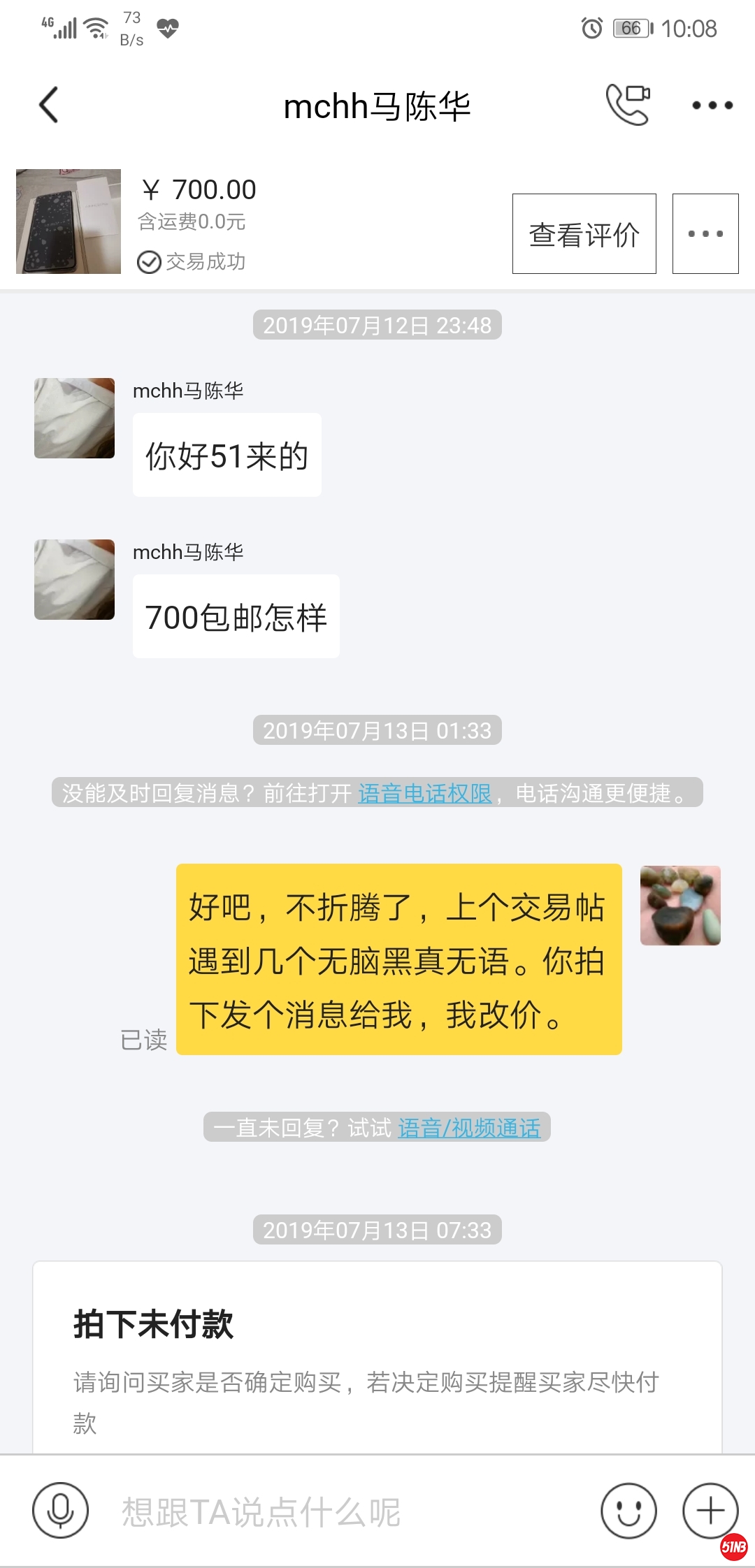Tap the 你好51来的 message bubble

pos(226,455)
